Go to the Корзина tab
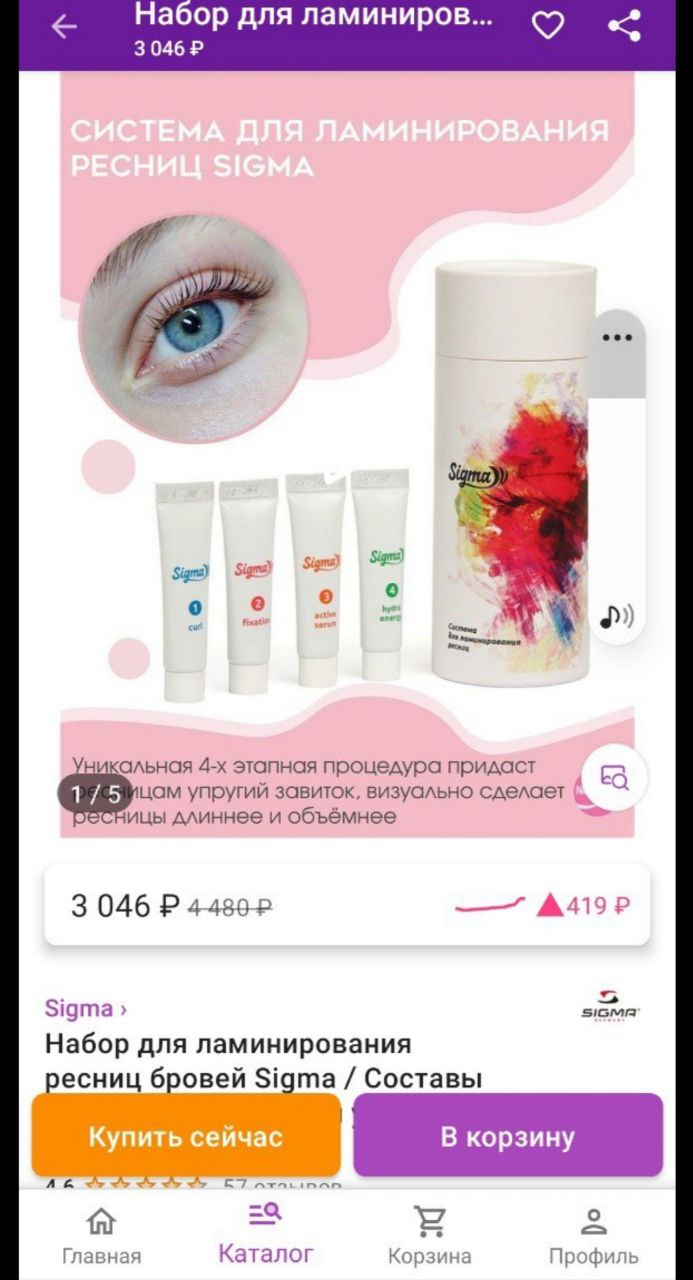 point(430,1235)
